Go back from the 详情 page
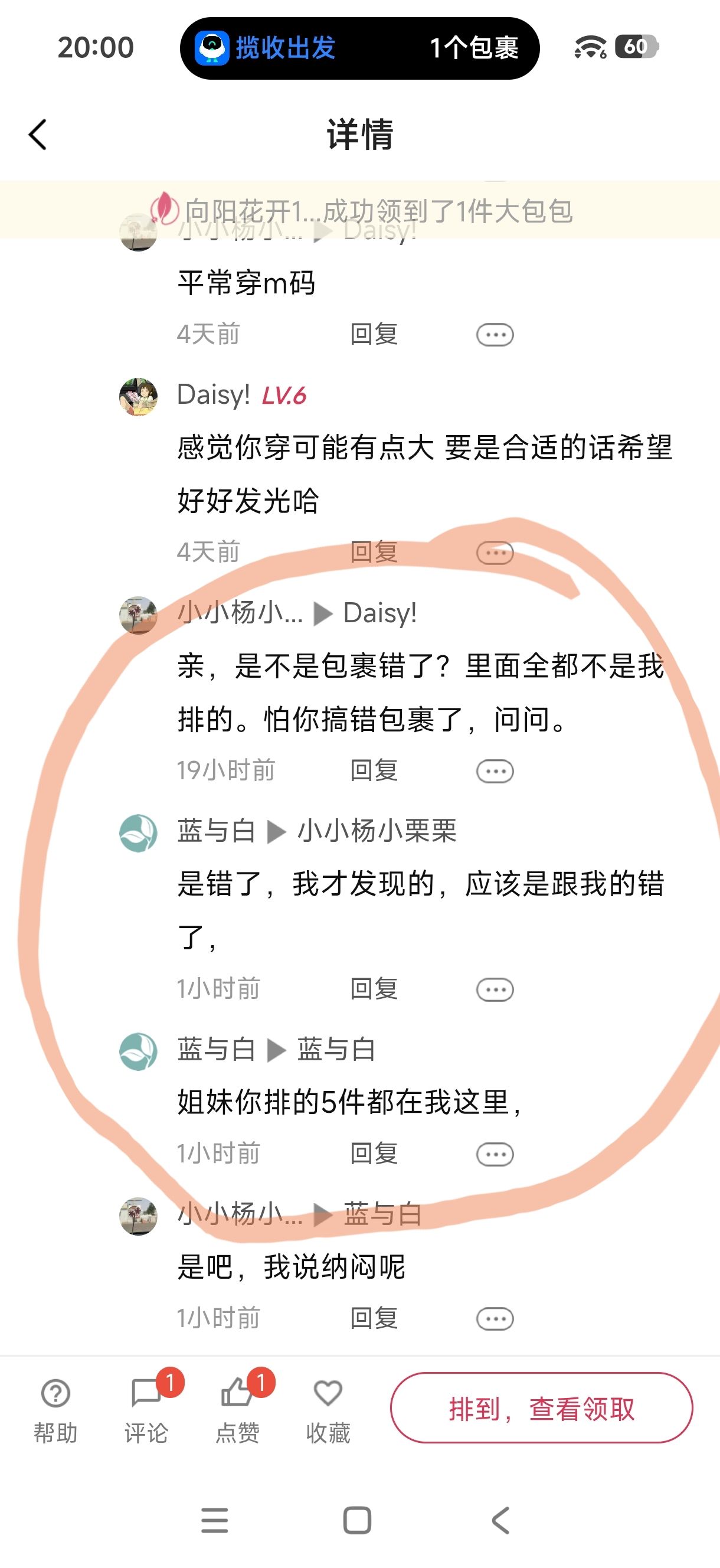Image resolution: width=720 pixels, height=1568 pixels. click(38, 135)
